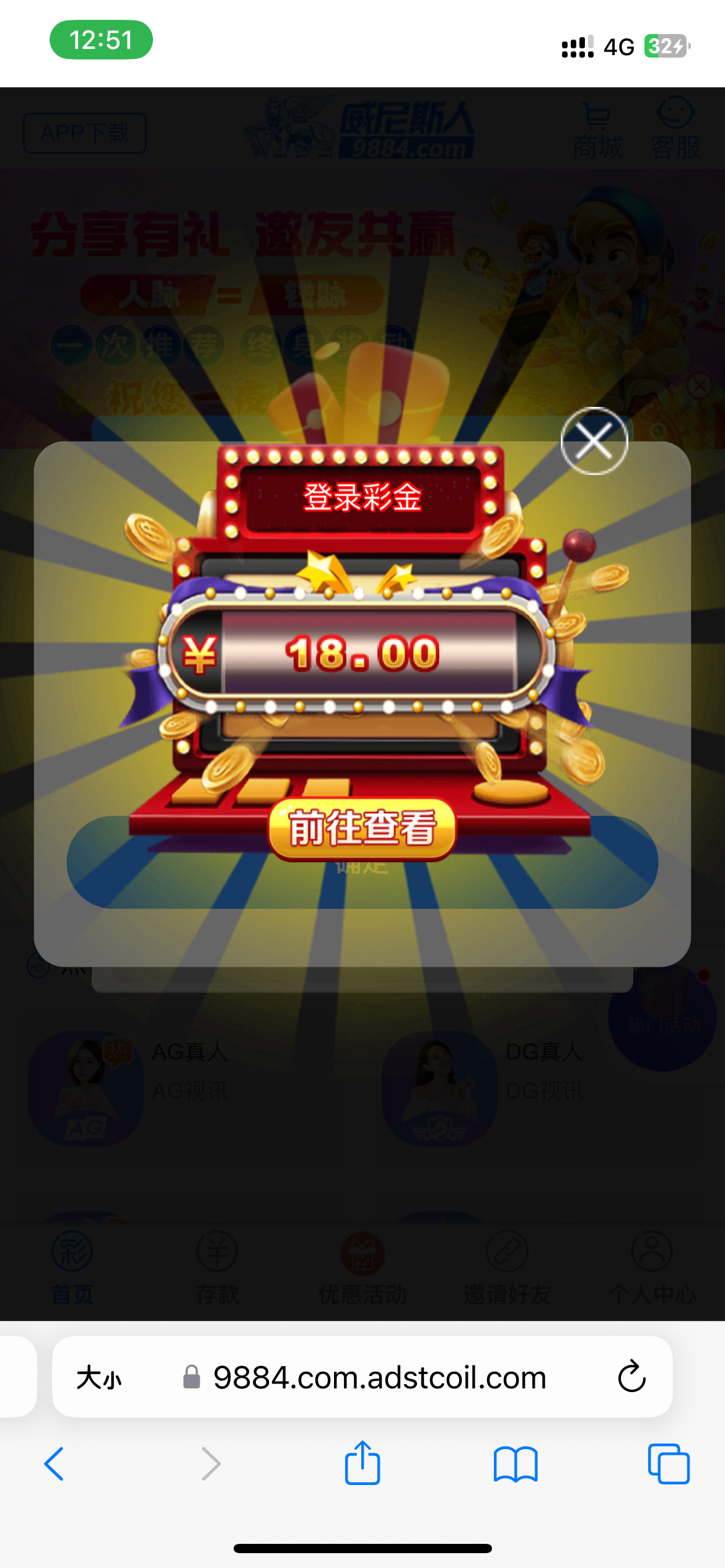Go back to previous page
The height and width of the screenshot is (1568, 725).
[x=55, y=1464]
